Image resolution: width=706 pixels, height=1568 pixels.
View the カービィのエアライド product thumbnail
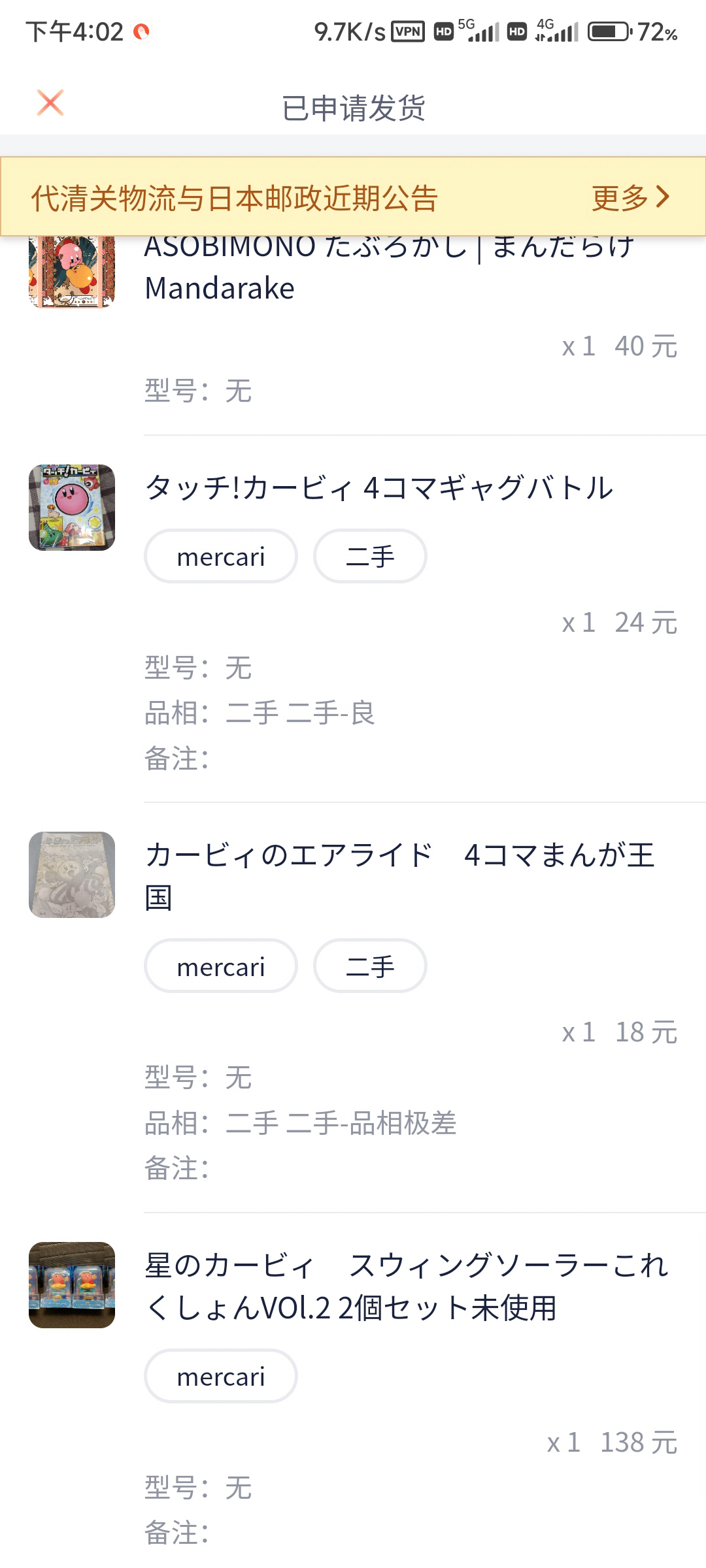tap(72, 875)
